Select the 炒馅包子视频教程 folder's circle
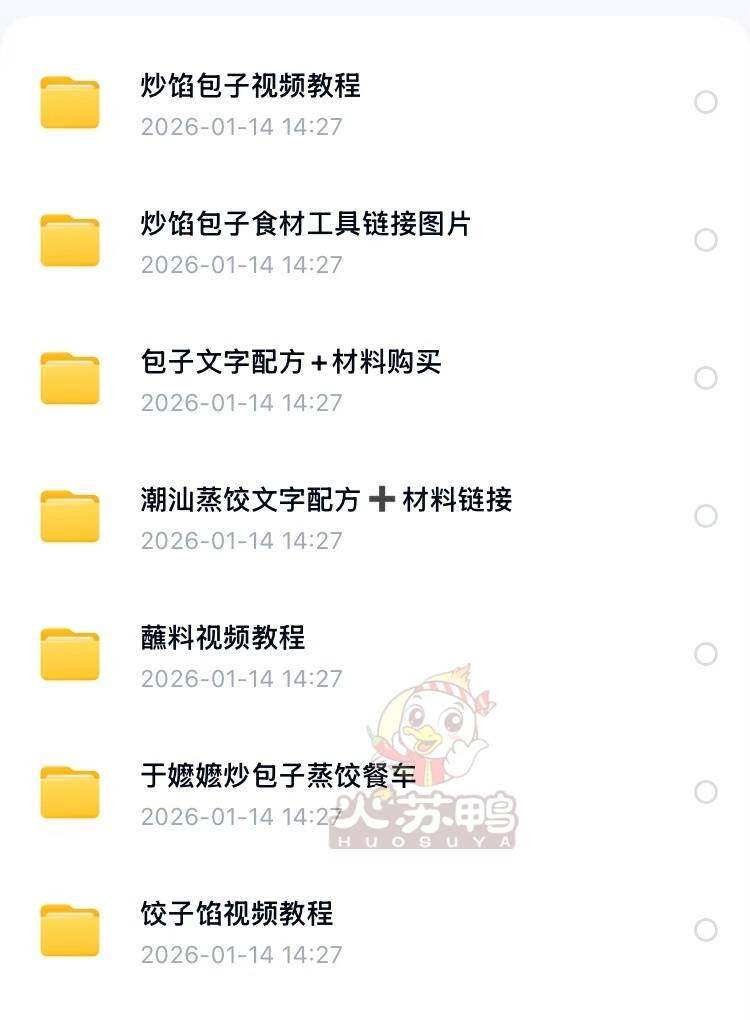 (x=706, y=102)
